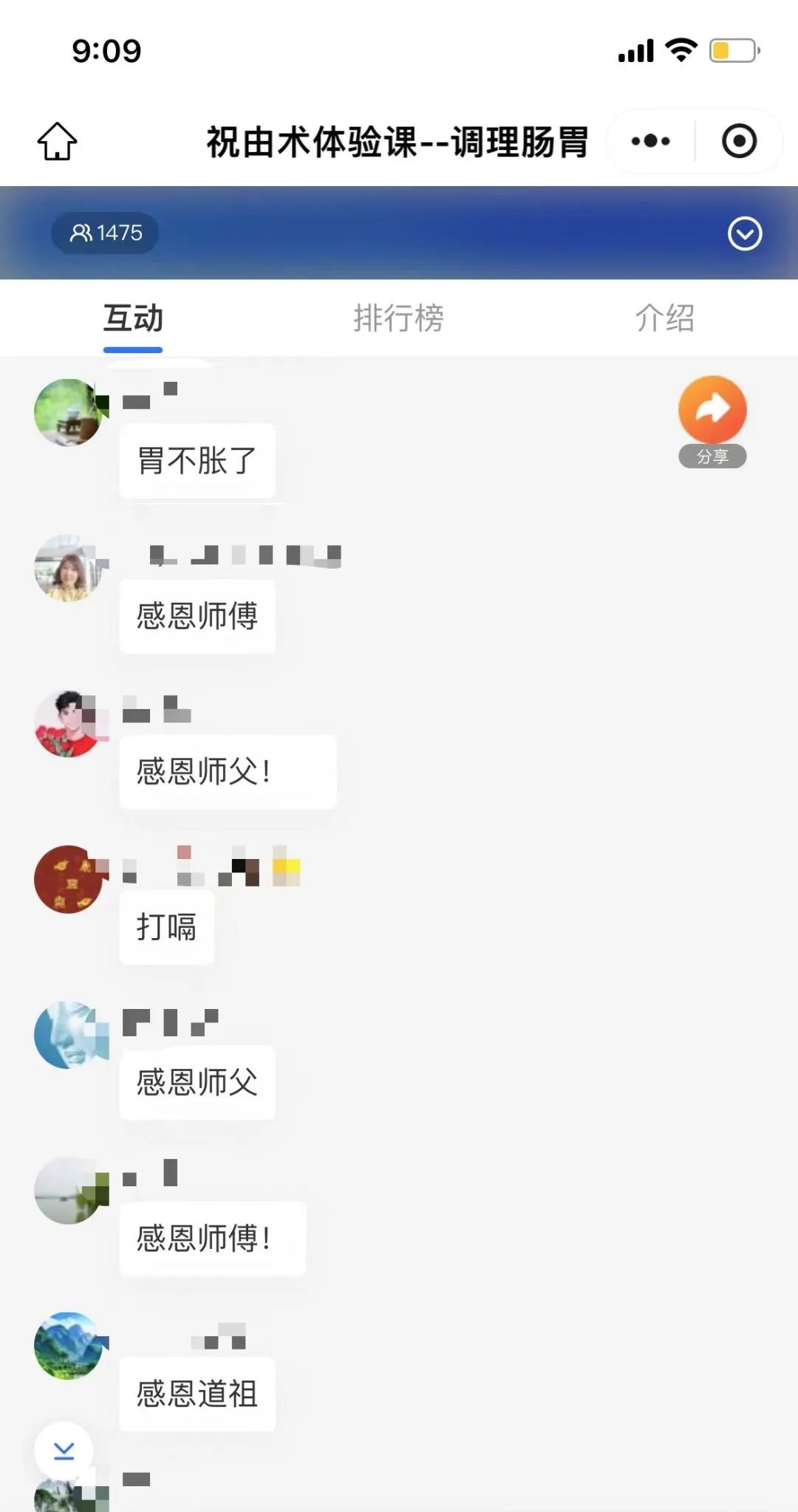Close the mini program with the circle button
This screenshot has height=1512, width=798.
[x=739, y=141]
